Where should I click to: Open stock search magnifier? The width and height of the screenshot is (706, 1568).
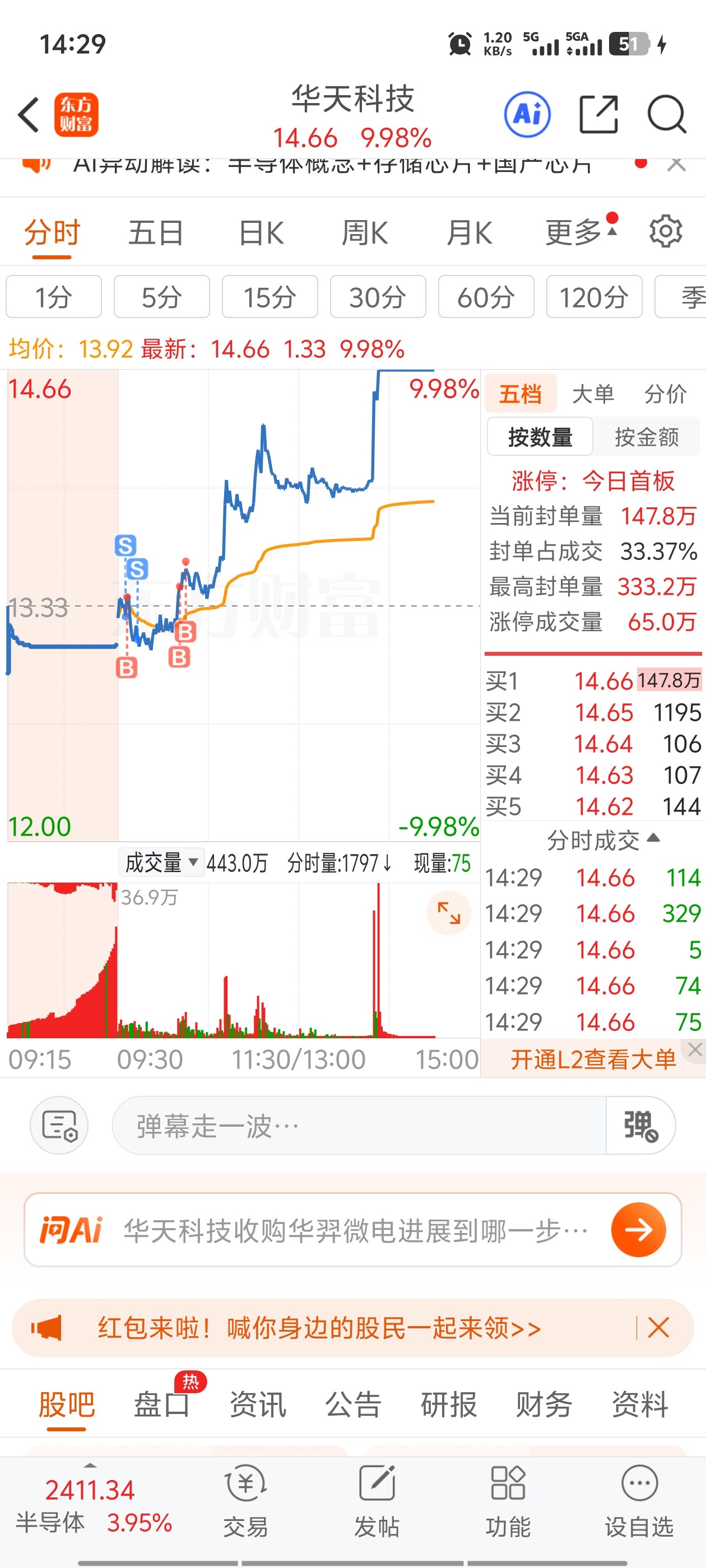666,114
